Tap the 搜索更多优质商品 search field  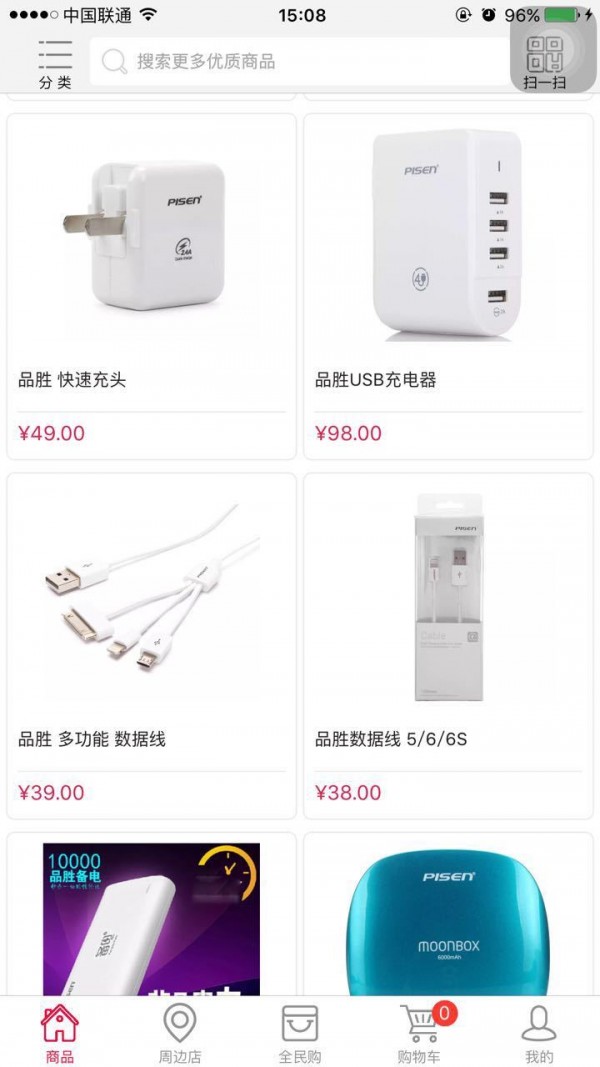tap(300, 62)
